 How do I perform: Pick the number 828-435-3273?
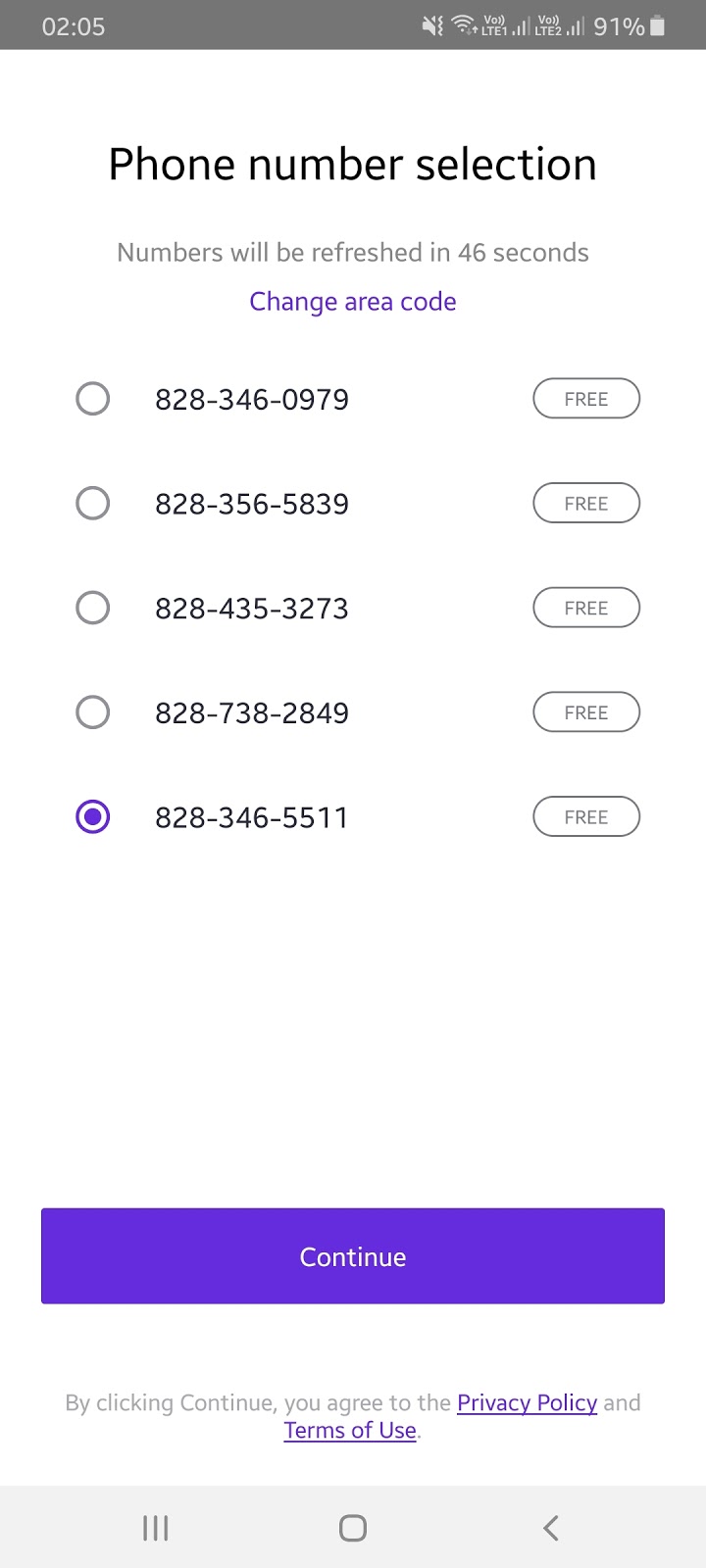click(x=93, y=608)
